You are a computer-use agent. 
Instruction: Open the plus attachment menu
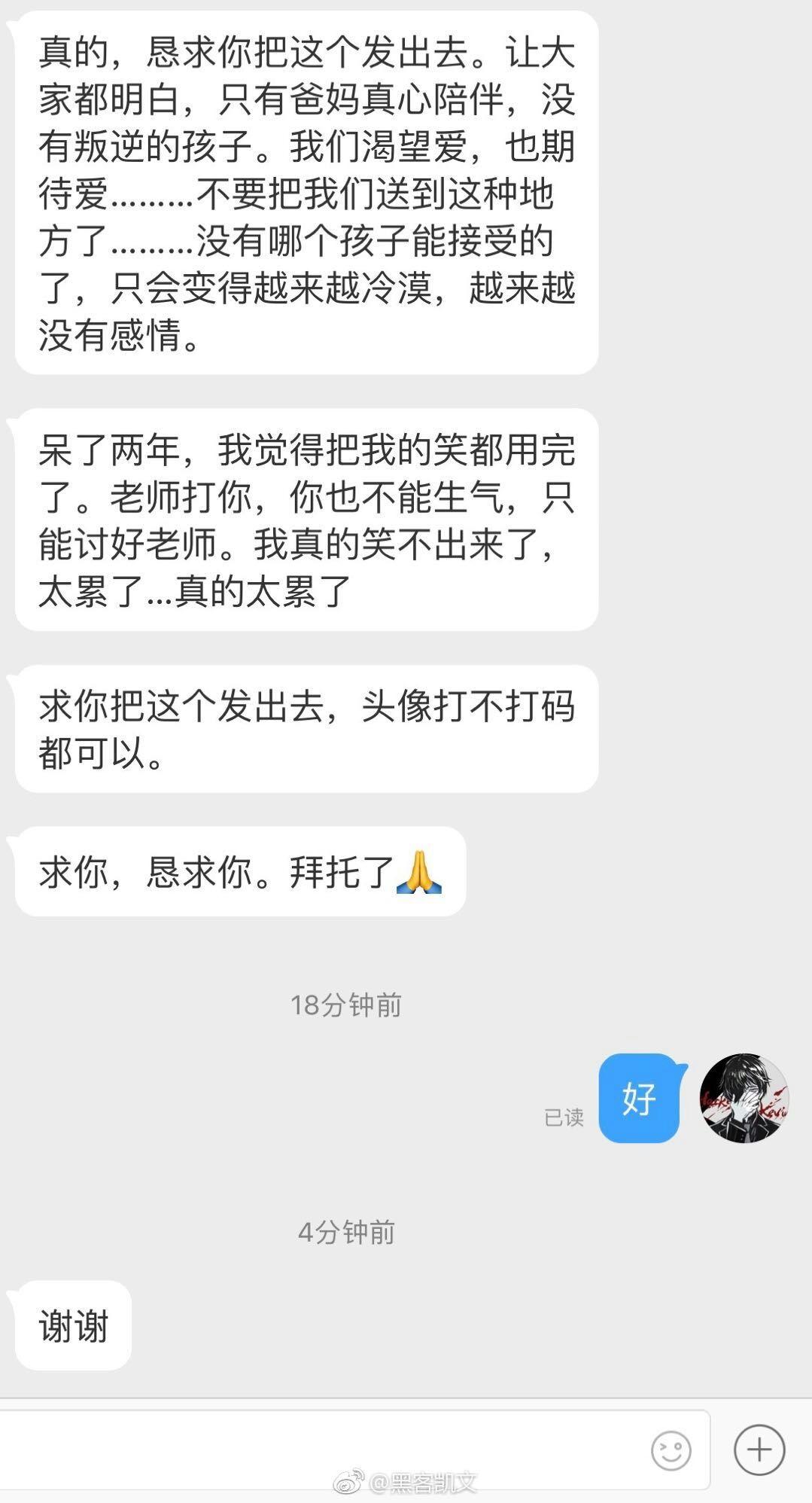click(x=759, y=1450)
